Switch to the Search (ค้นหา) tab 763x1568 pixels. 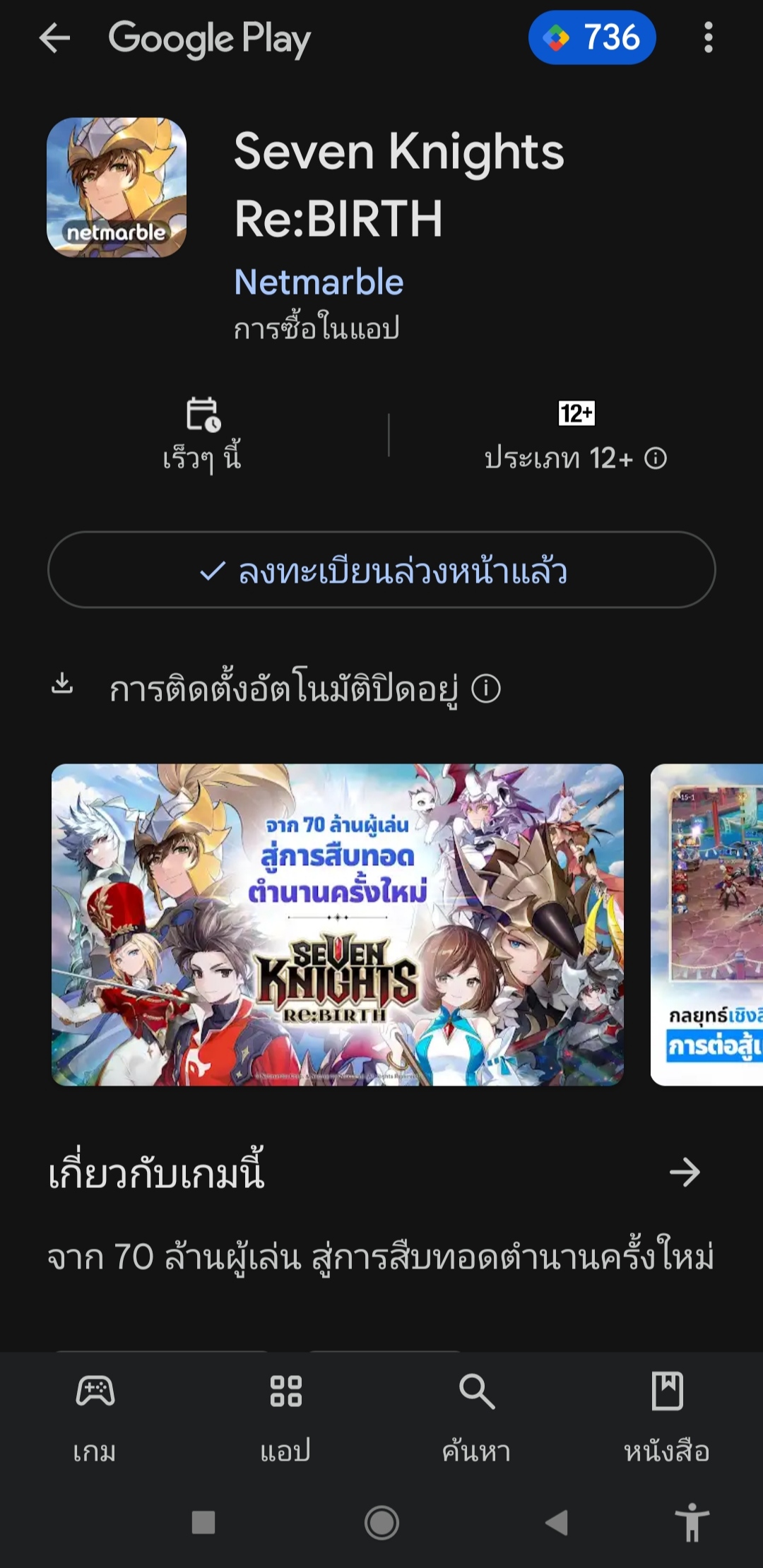click(x=477, y=1418)
